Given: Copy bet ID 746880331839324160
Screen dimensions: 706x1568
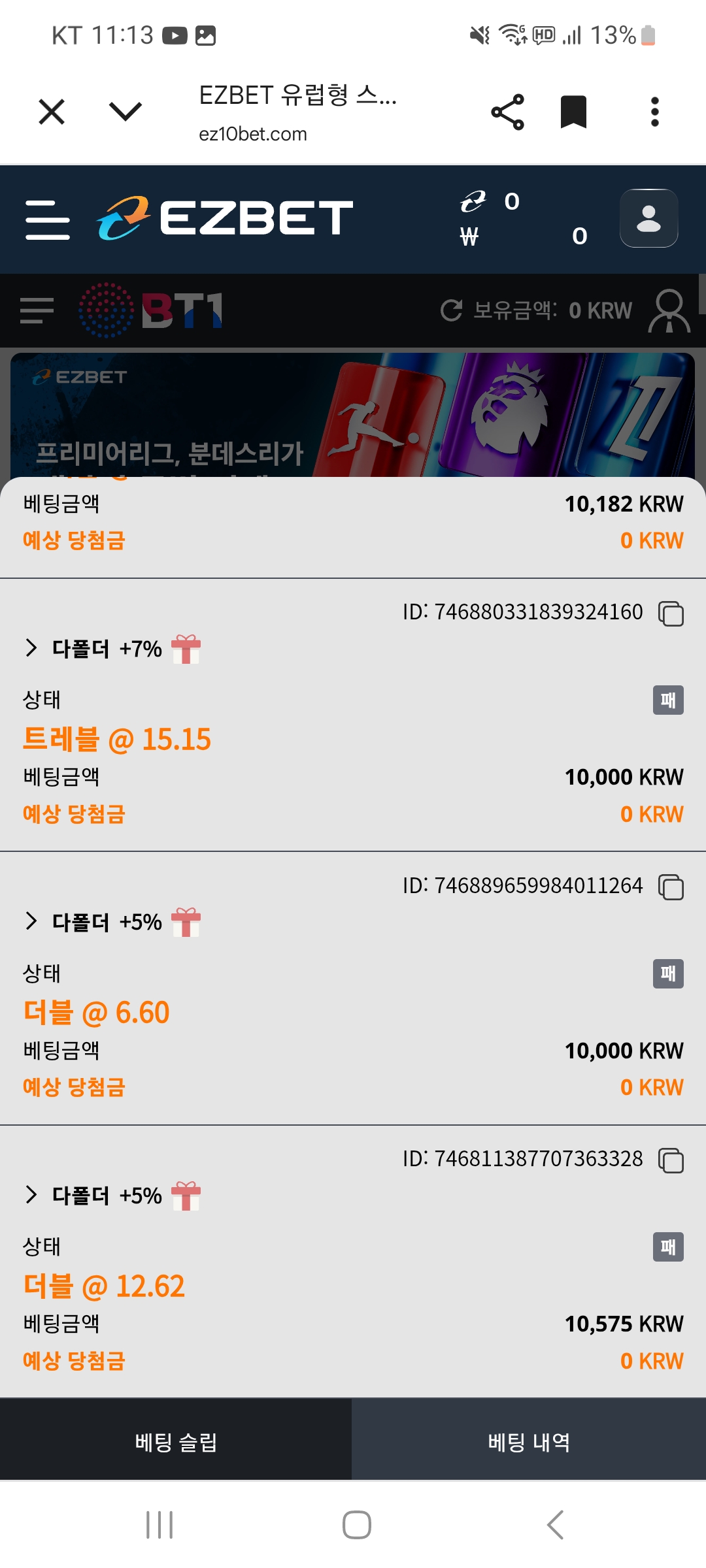Looking at the screenshot, I should click(x=671, y=613).
